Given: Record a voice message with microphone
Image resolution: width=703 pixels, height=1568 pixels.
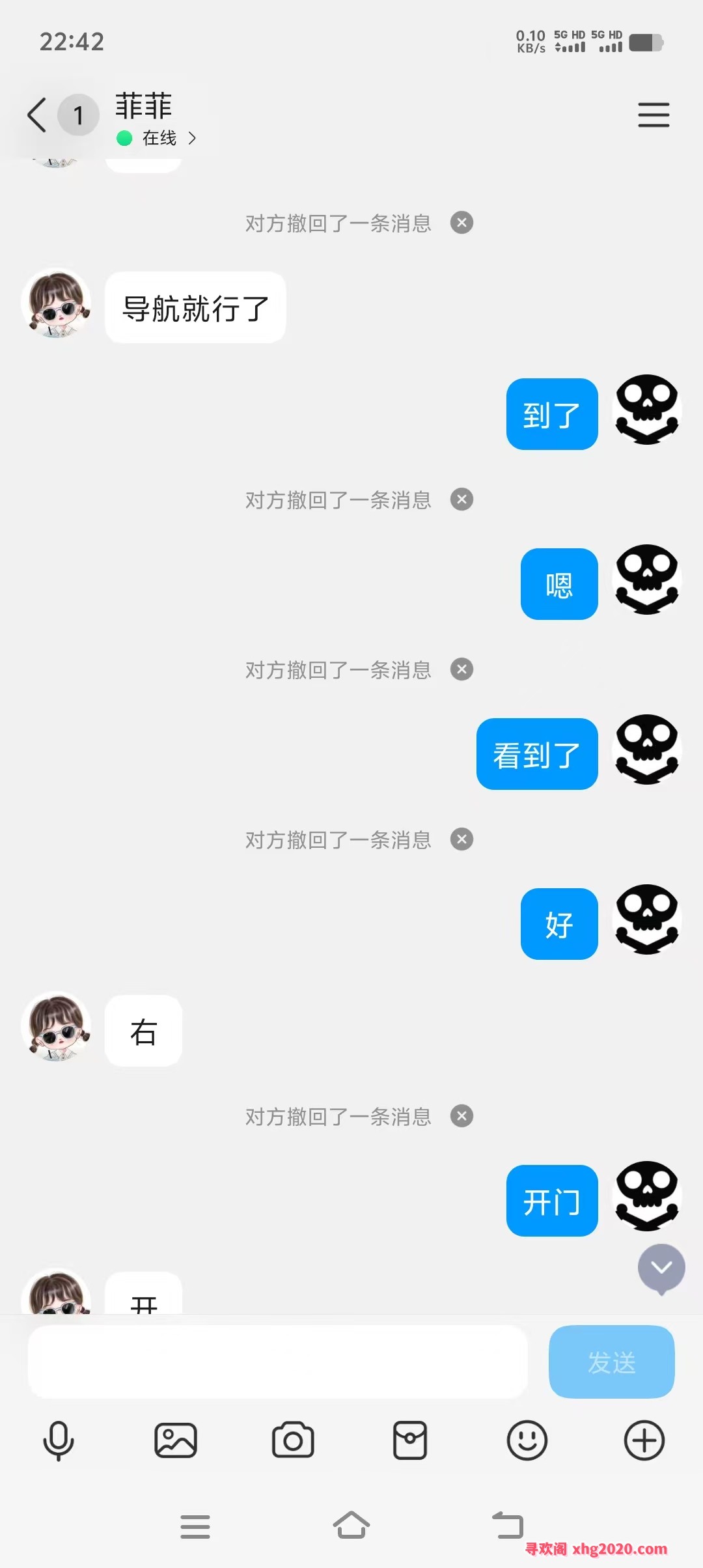Looking at the screenshot, I should 59,1440.
